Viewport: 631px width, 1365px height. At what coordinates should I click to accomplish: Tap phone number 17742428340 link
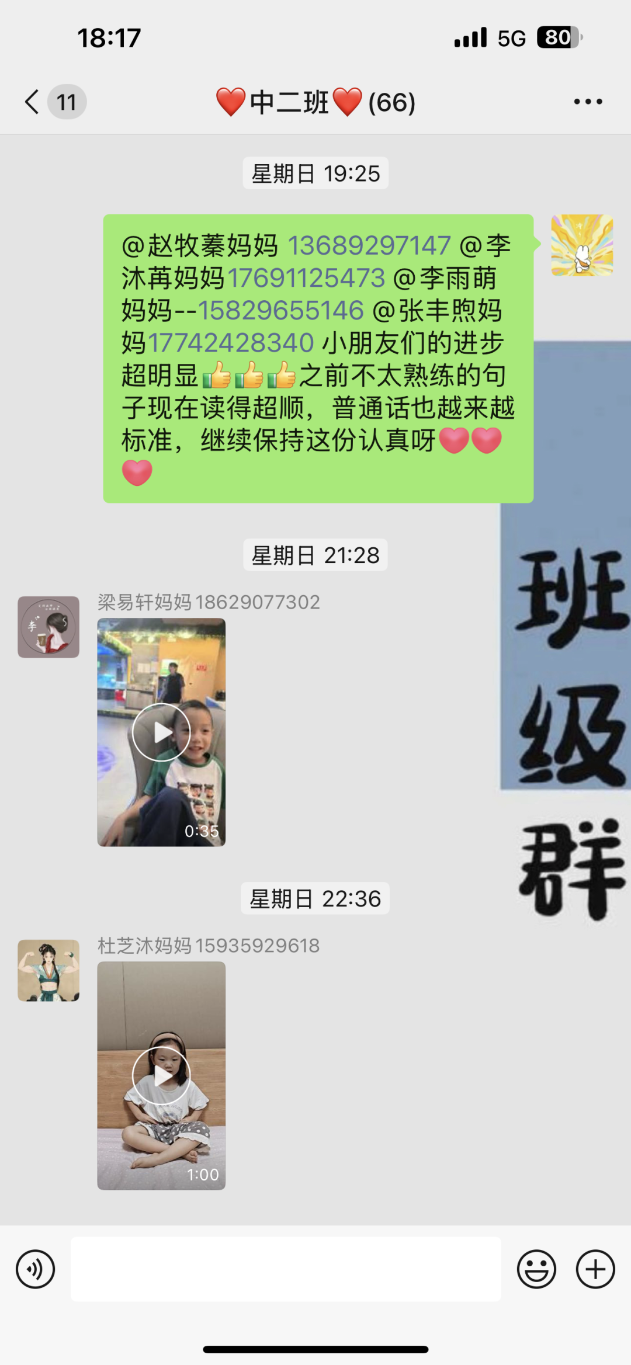[231, 343]
